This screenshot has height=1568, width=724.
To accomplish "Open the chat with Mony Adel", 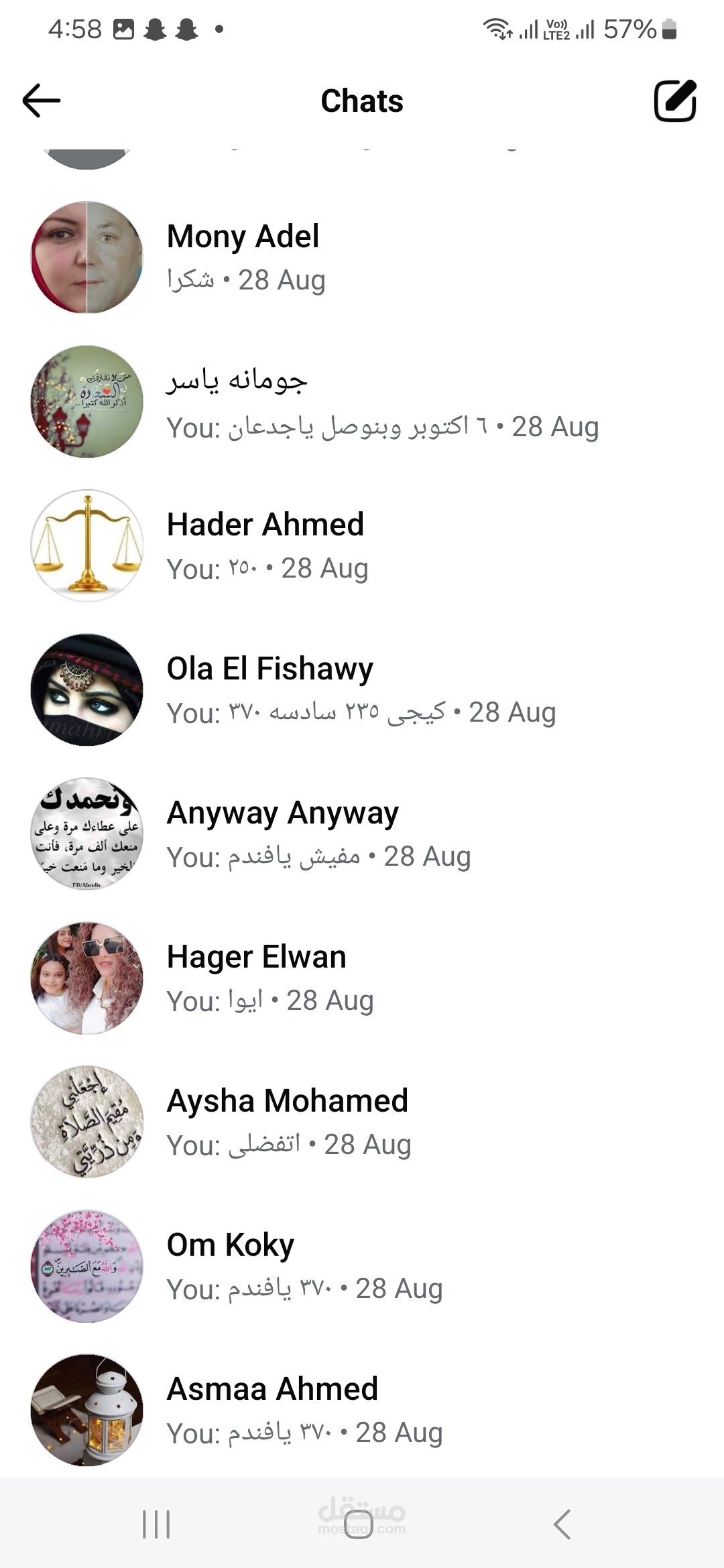I will 362,257.
